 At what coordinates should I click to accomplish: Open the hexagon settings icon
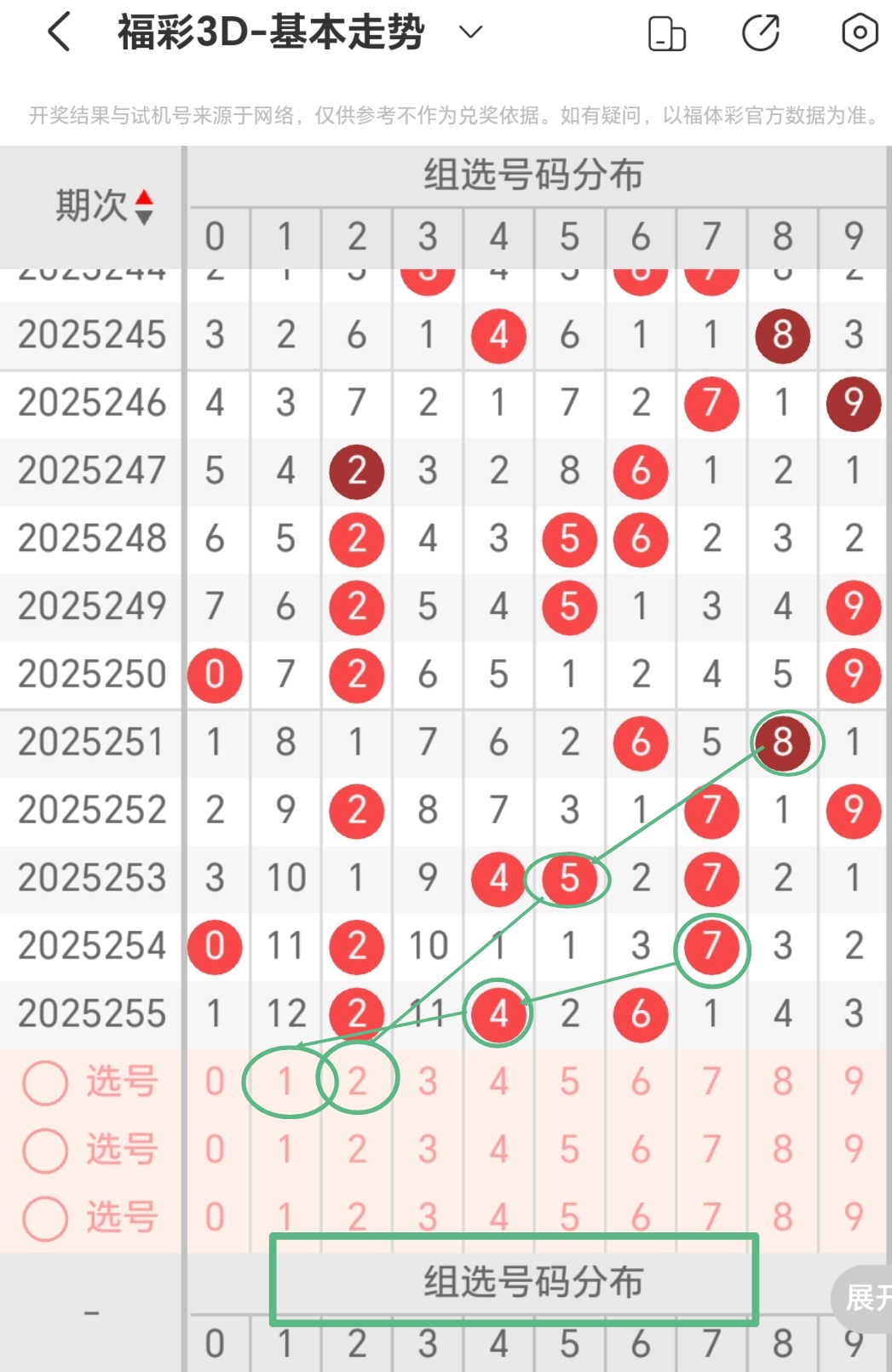coord(859,33)
